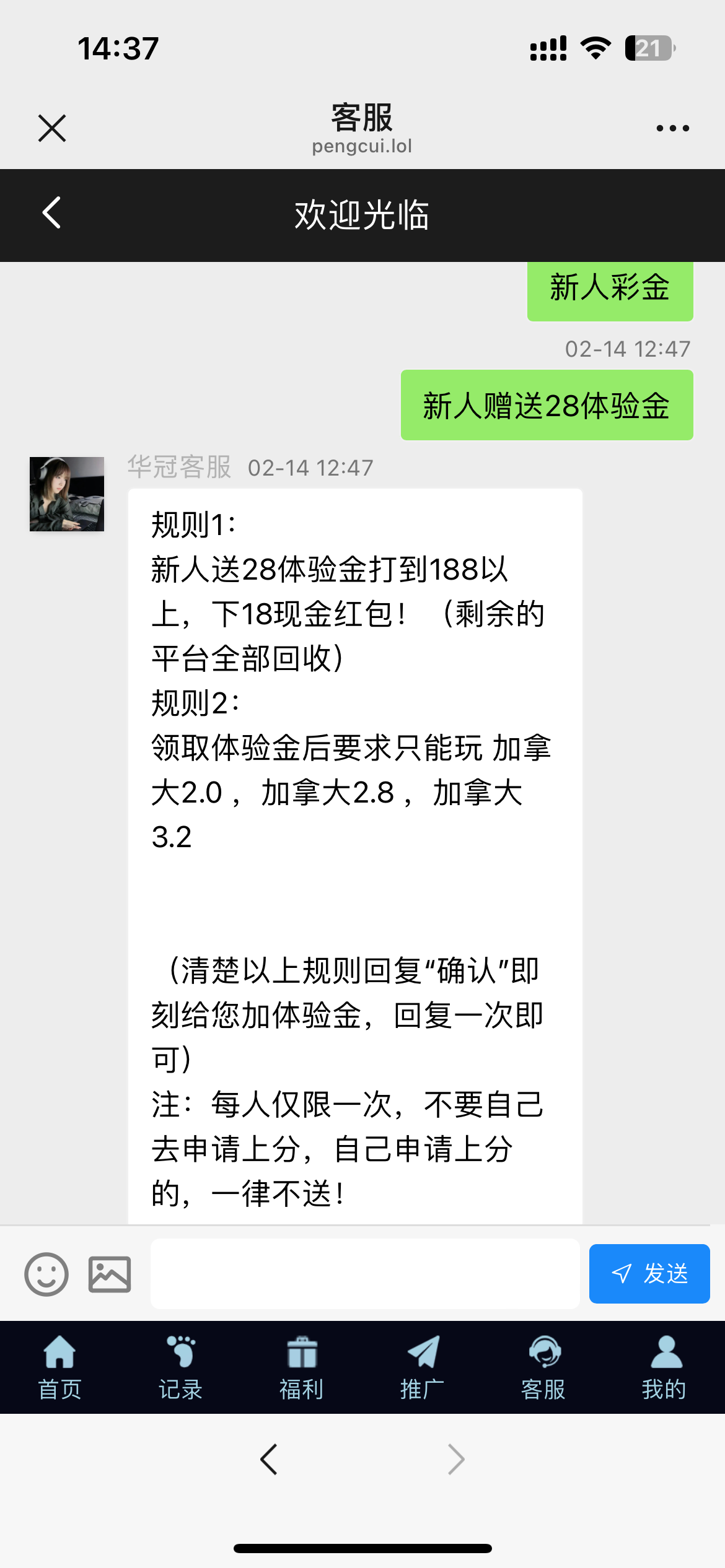This screenshot has height=1568, width=725.
Task: Open the emoji picker
Action: [x=46, y=1274]
